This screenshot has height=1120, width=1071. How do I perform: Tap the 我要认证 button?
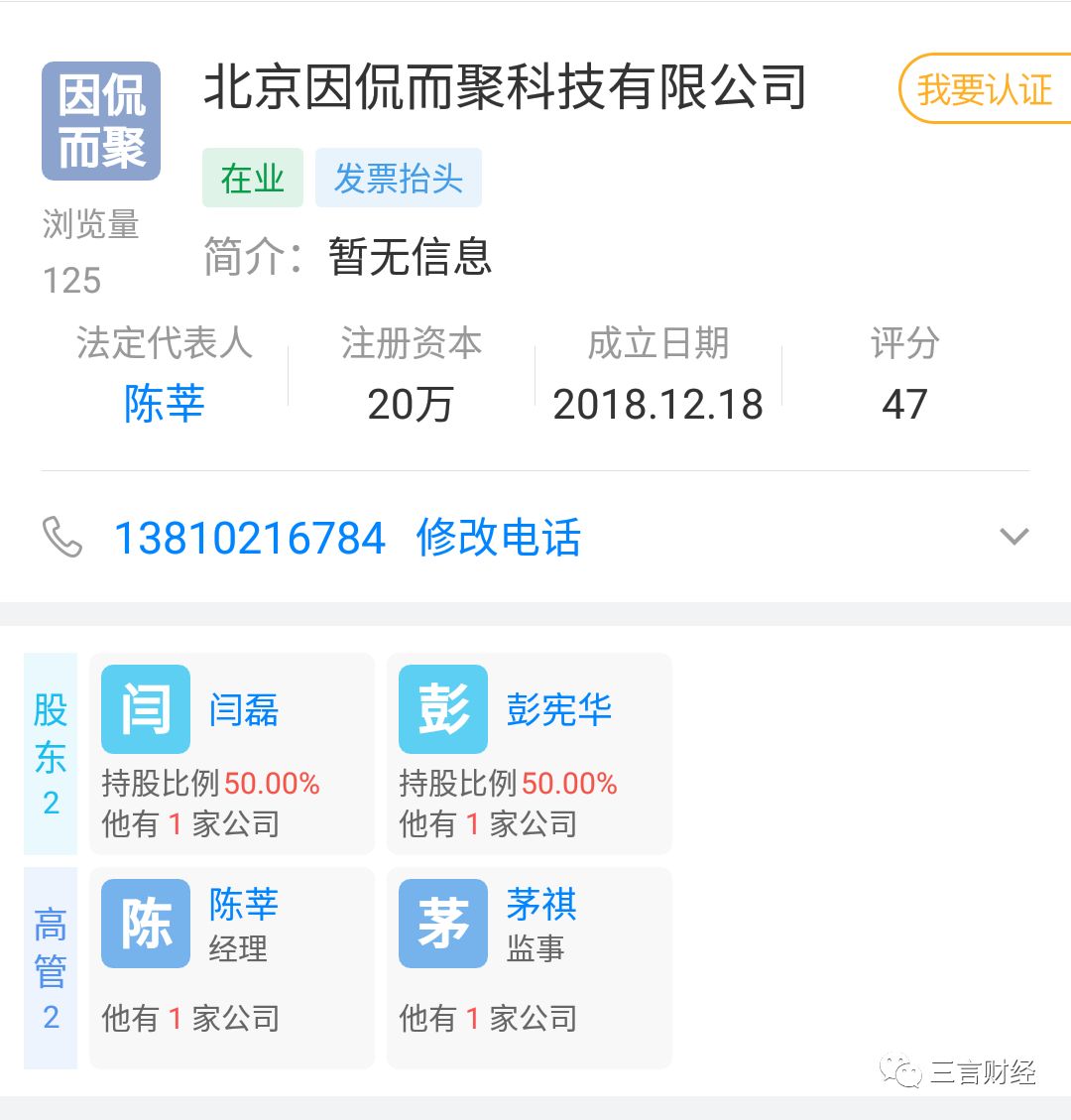(x=983, y=89)
